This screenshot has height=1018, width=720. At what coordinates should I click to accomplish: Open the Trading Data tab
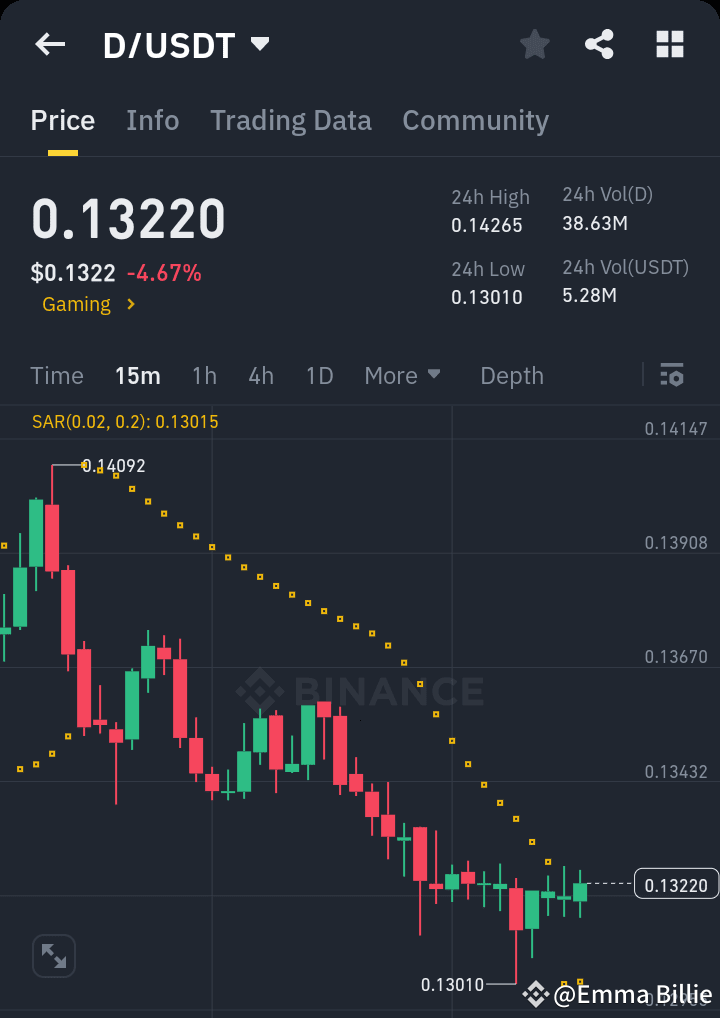point(290,120)
